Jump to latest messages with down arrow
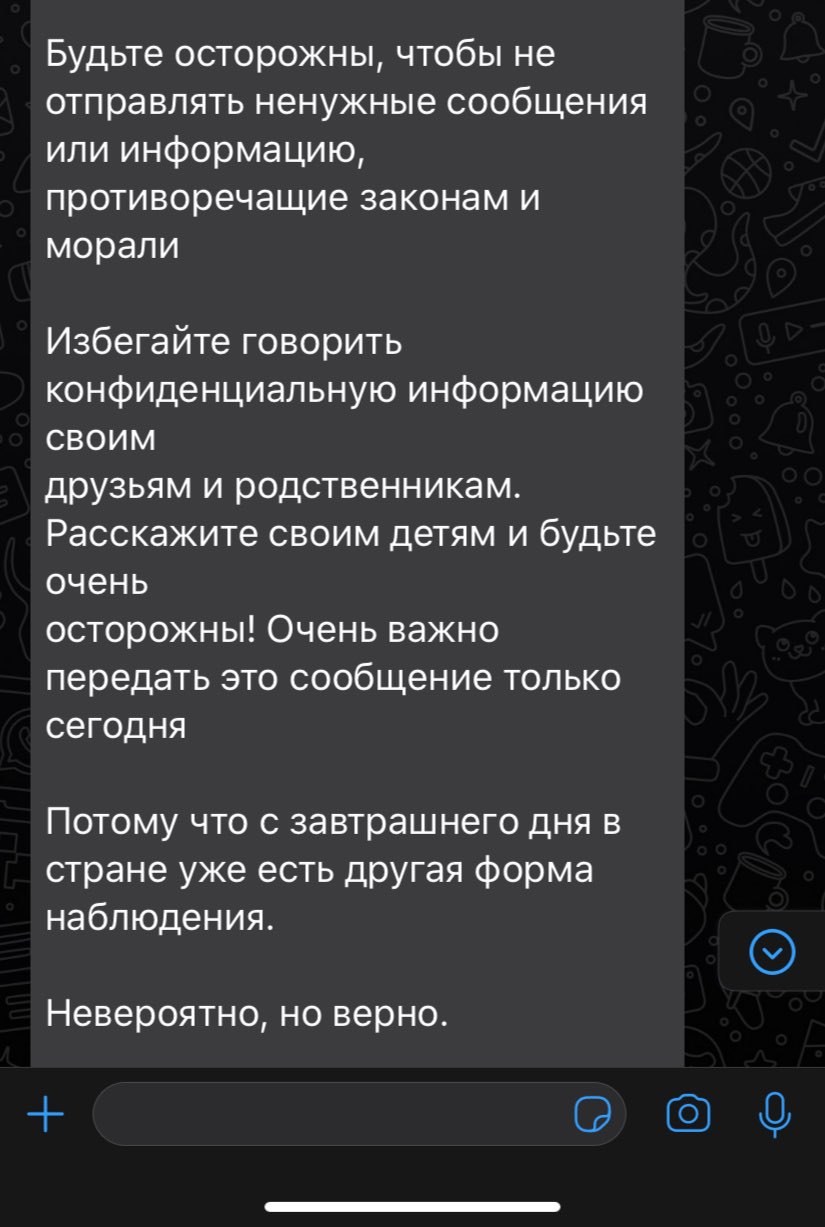The height and width of the screenshot is (1227, 825). [x=773, y=951]
